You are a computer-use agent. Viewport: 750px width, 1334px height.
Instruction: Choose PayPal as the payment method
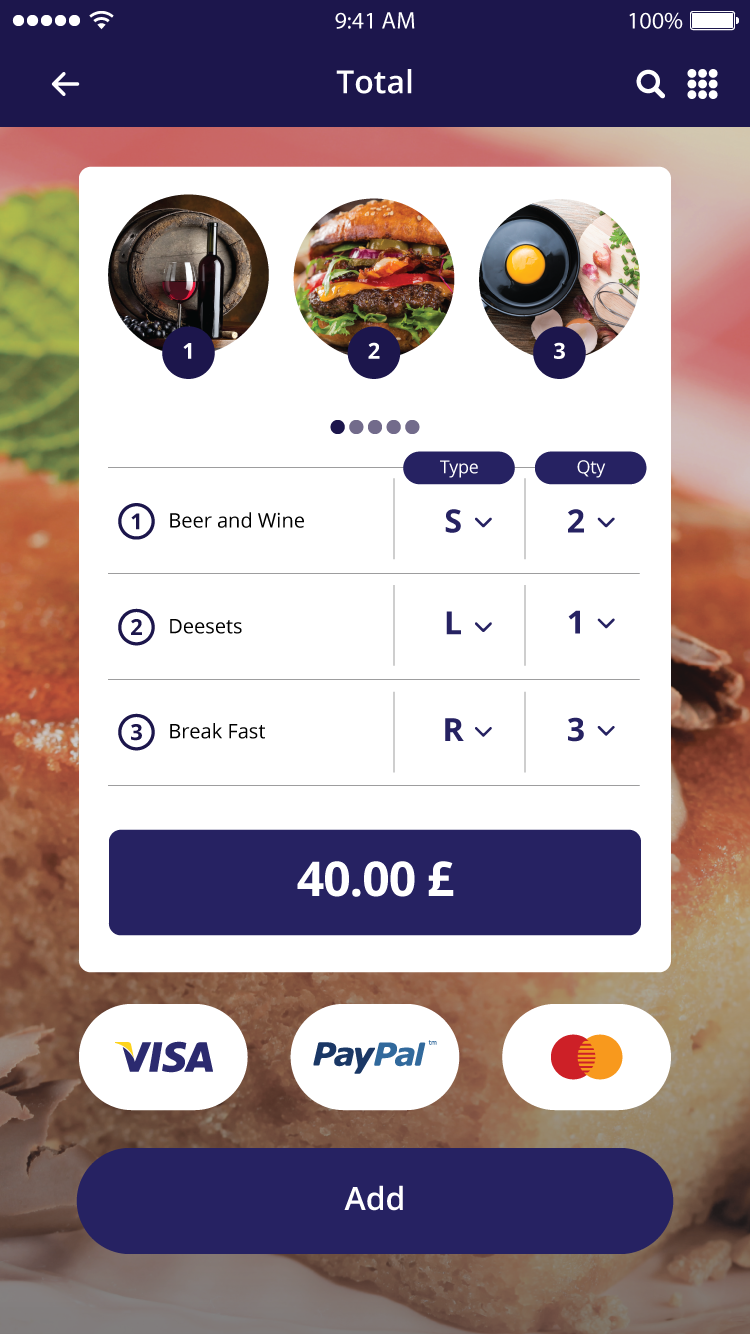coord(374,1057)
